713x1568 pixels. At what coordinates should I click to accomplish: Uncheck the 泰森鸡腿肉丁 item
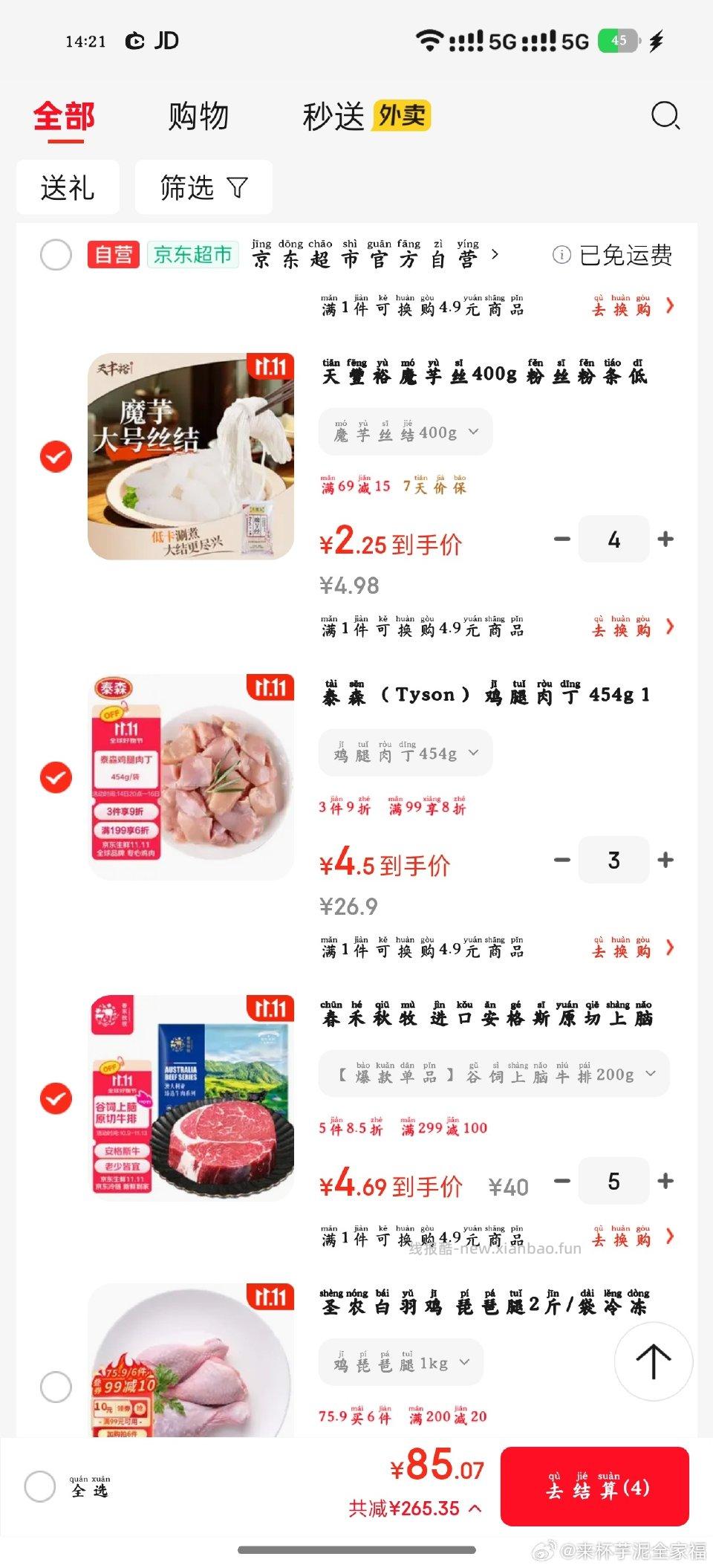click(x=56, y=779)
